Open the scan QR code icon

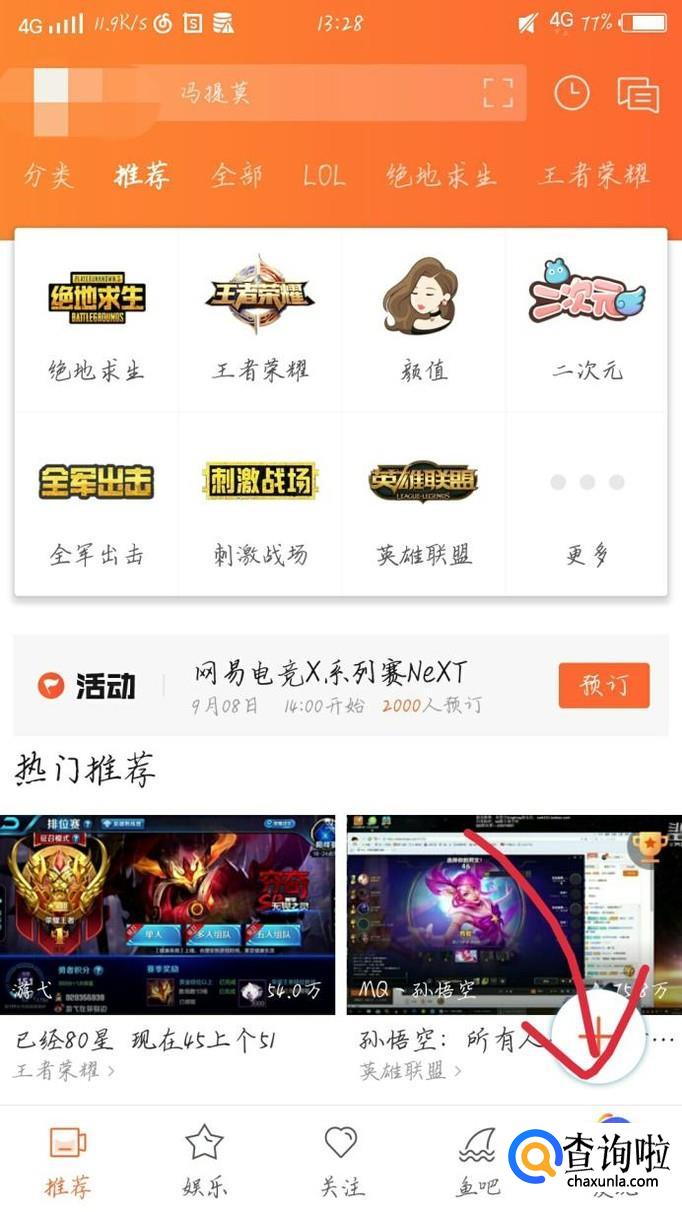pos(498,94)
